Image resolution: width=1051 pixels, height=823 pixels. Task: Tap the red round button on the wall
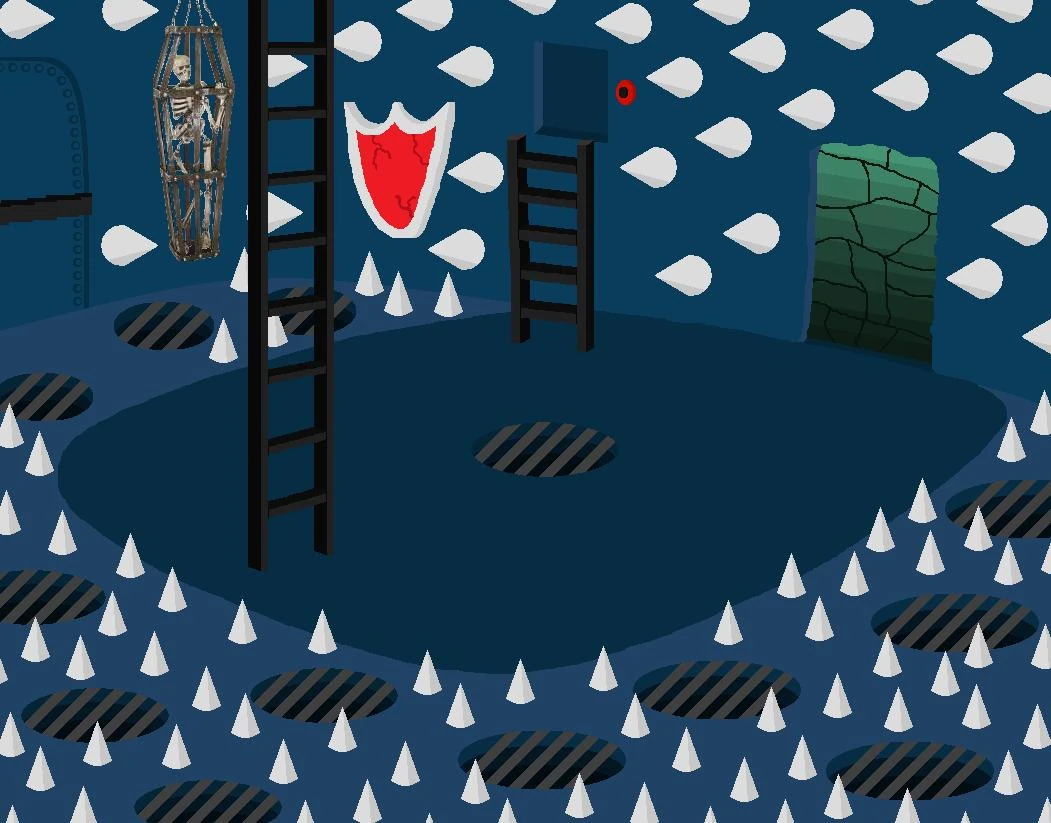coord(625,93)
